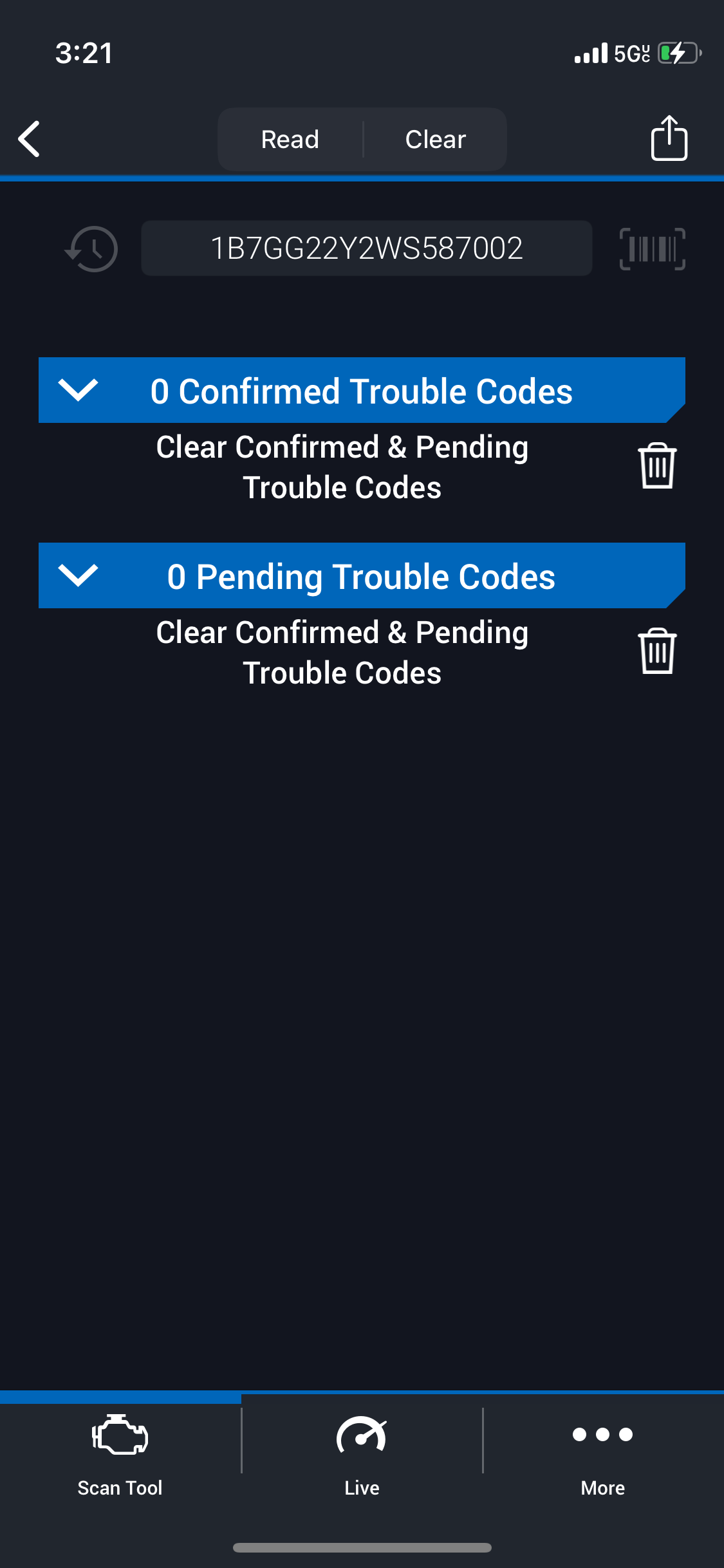
Task: Open the More tab
Action: point(603,1455)
